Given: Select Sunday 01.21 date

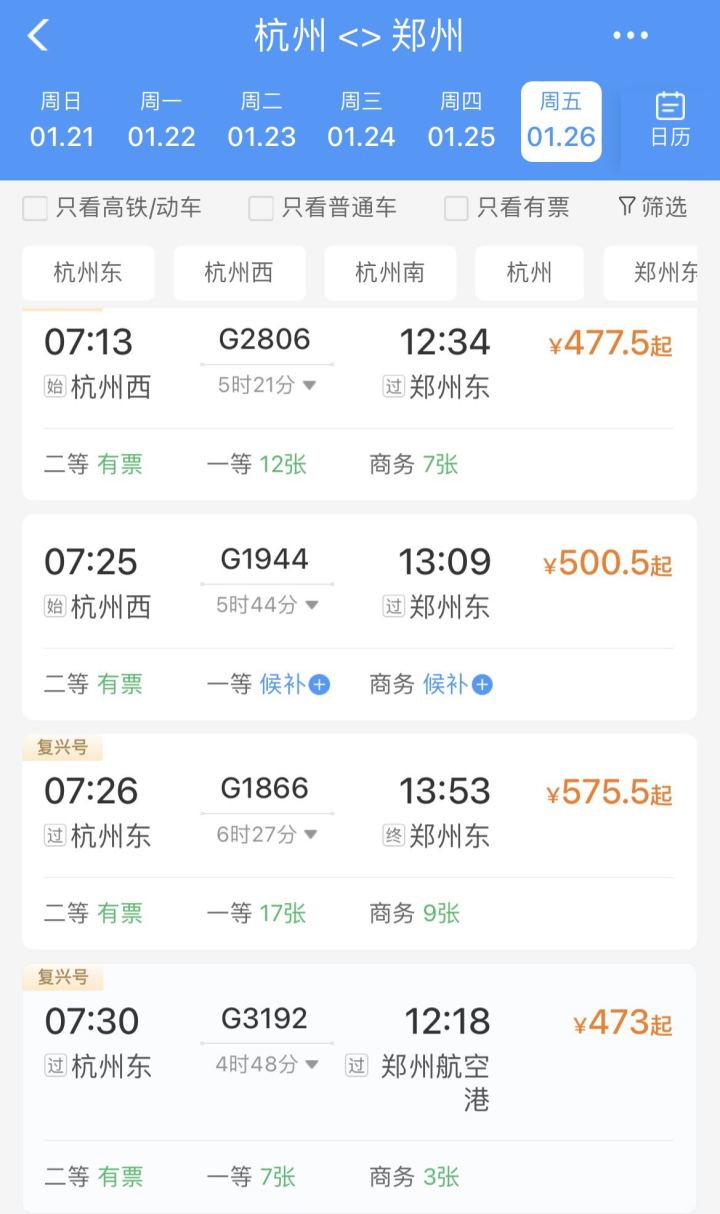Looking at the screenshot, I should [62, 120].
